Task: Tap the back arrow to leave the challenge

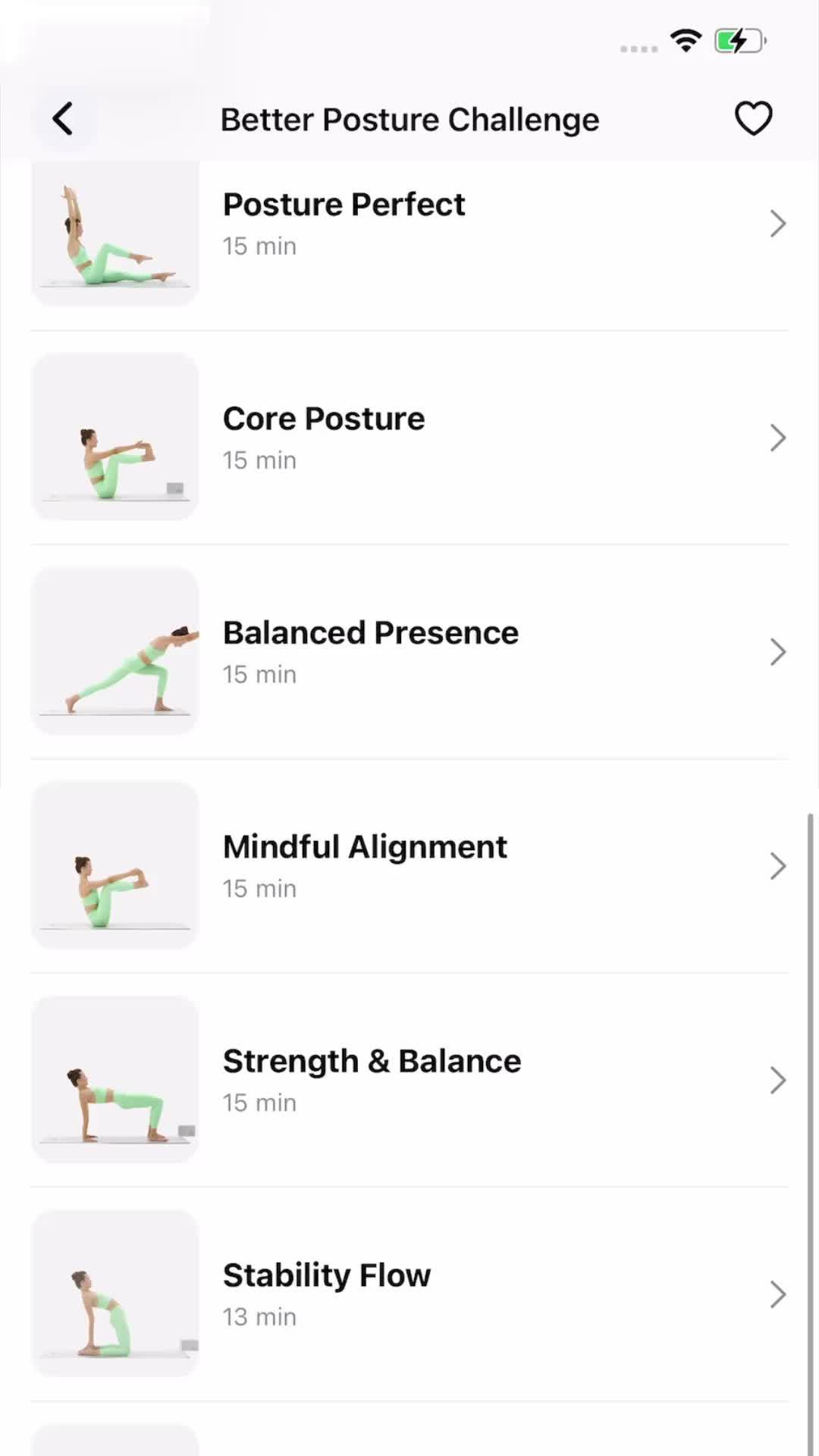Action: 64,118
